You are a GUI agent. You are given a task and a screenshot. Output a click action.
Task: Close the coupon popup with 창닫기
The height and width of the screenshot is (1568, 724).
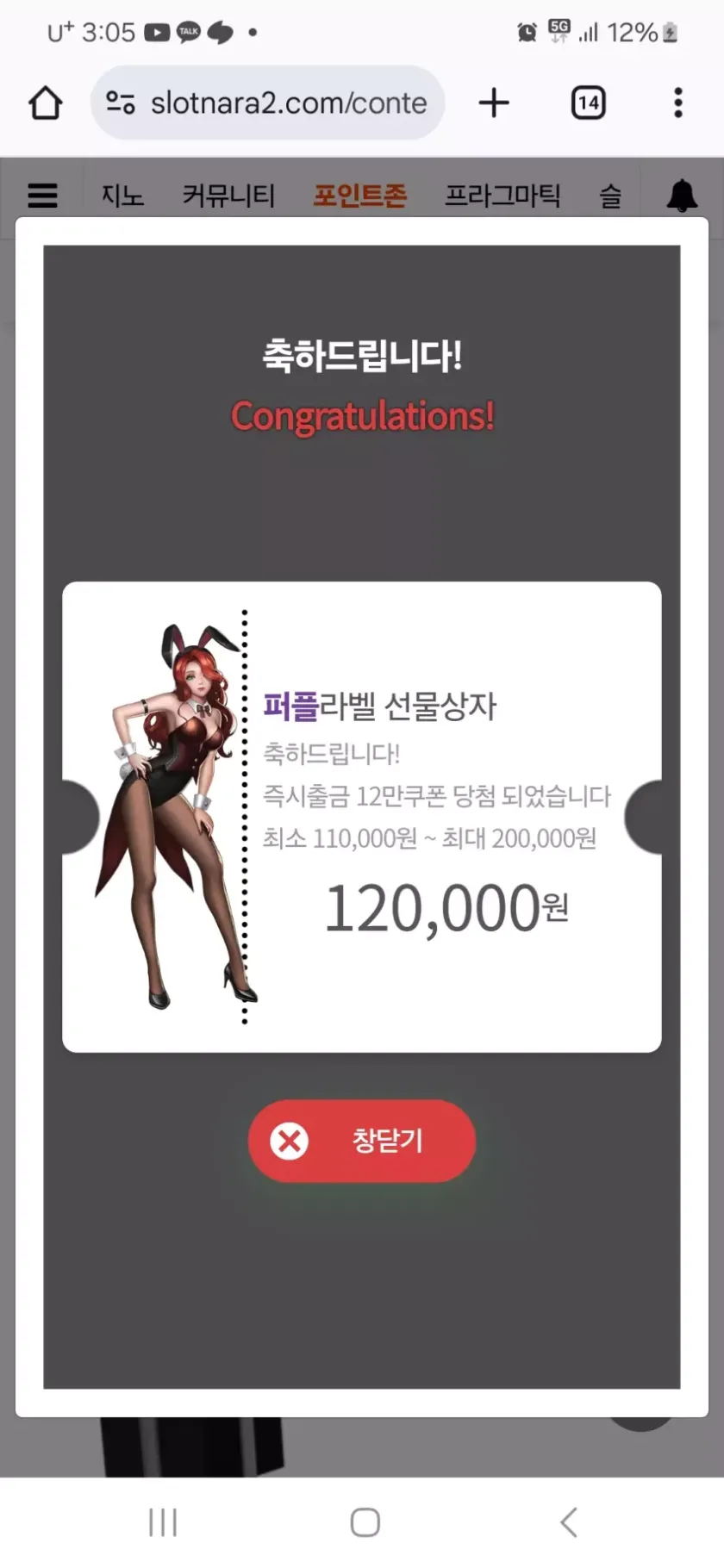coord(362,1141)
